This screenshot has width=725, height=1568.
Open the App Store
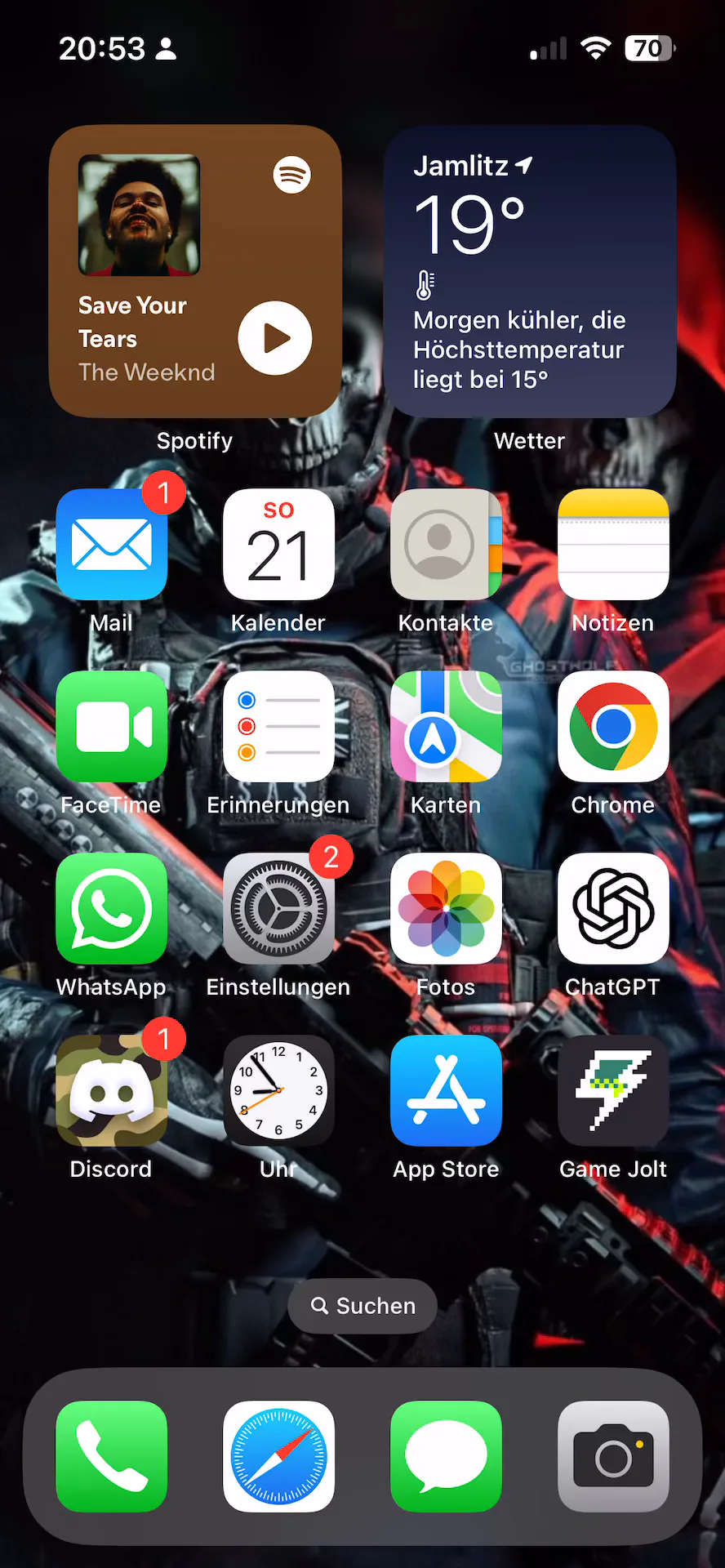[446, 1091]
